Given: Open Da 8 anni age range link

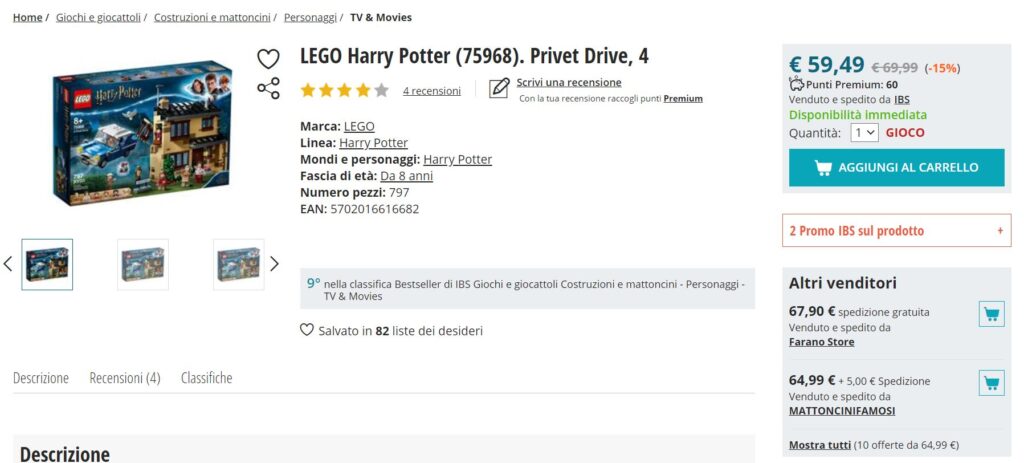Looking at the screenshot, I should [x=408, y=176].
